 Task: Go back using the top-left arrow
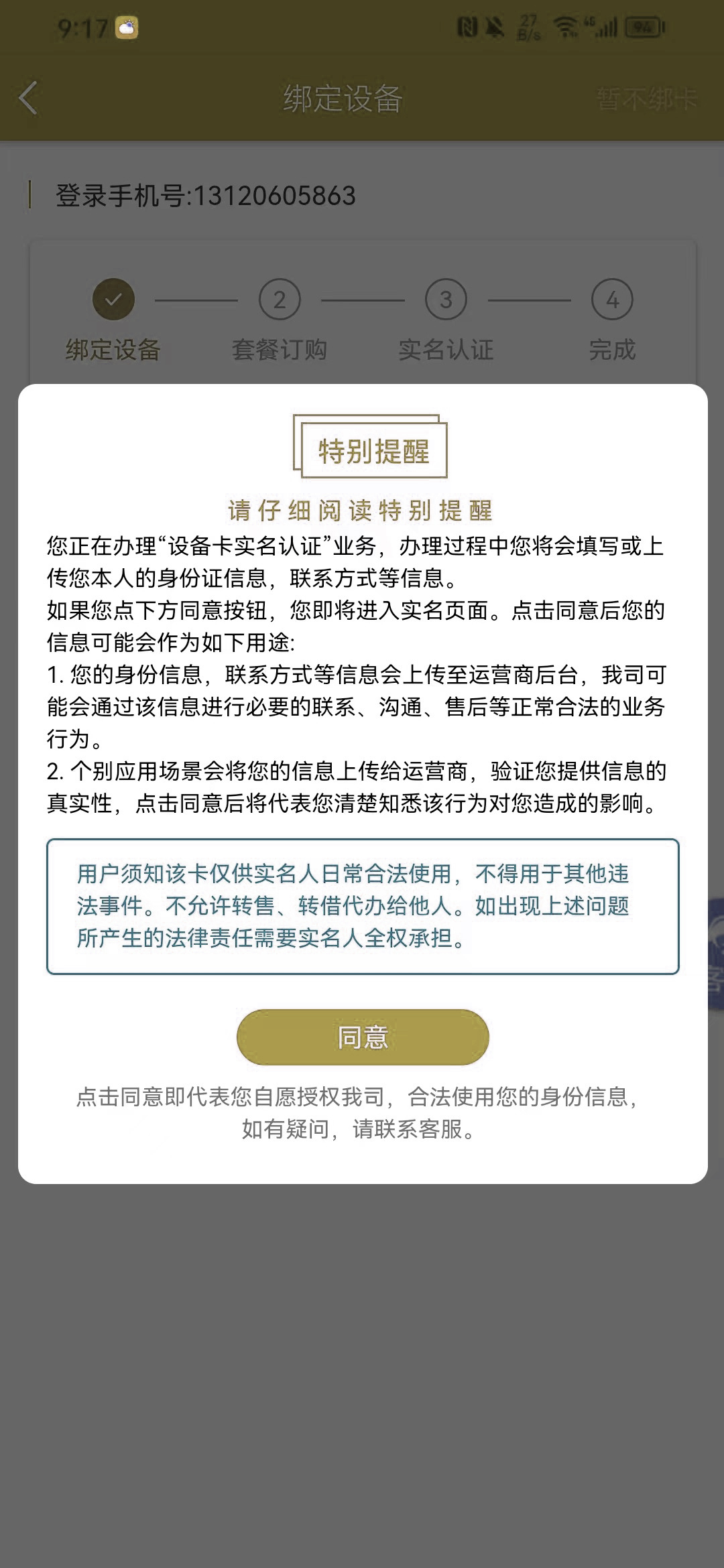coord(28,99)
